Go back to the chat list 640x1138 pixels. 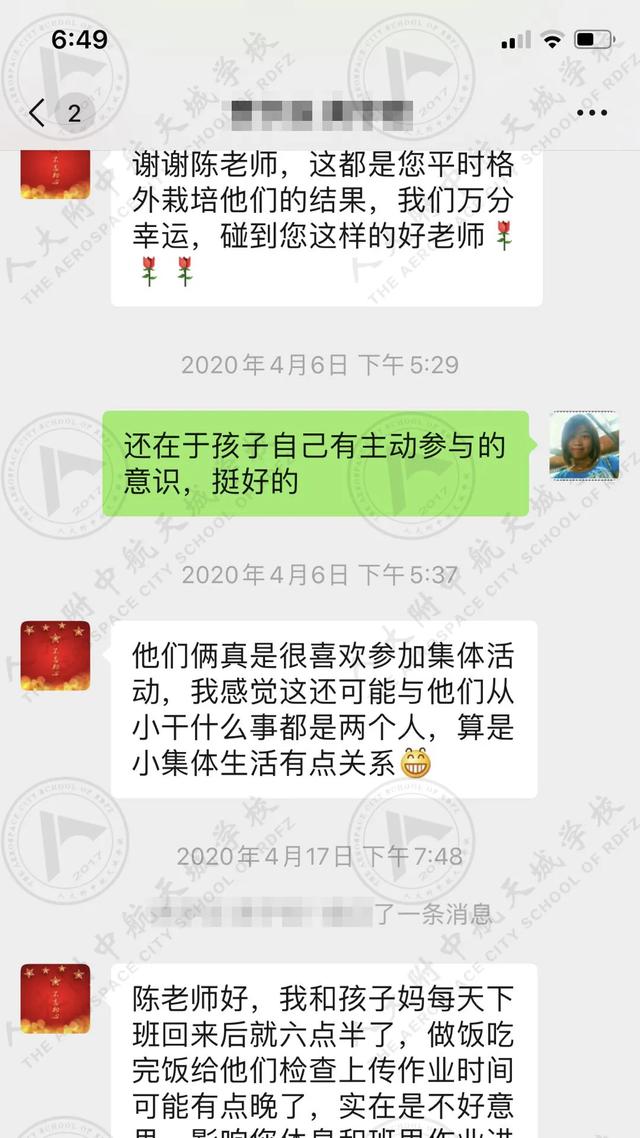tap(38, 113)
